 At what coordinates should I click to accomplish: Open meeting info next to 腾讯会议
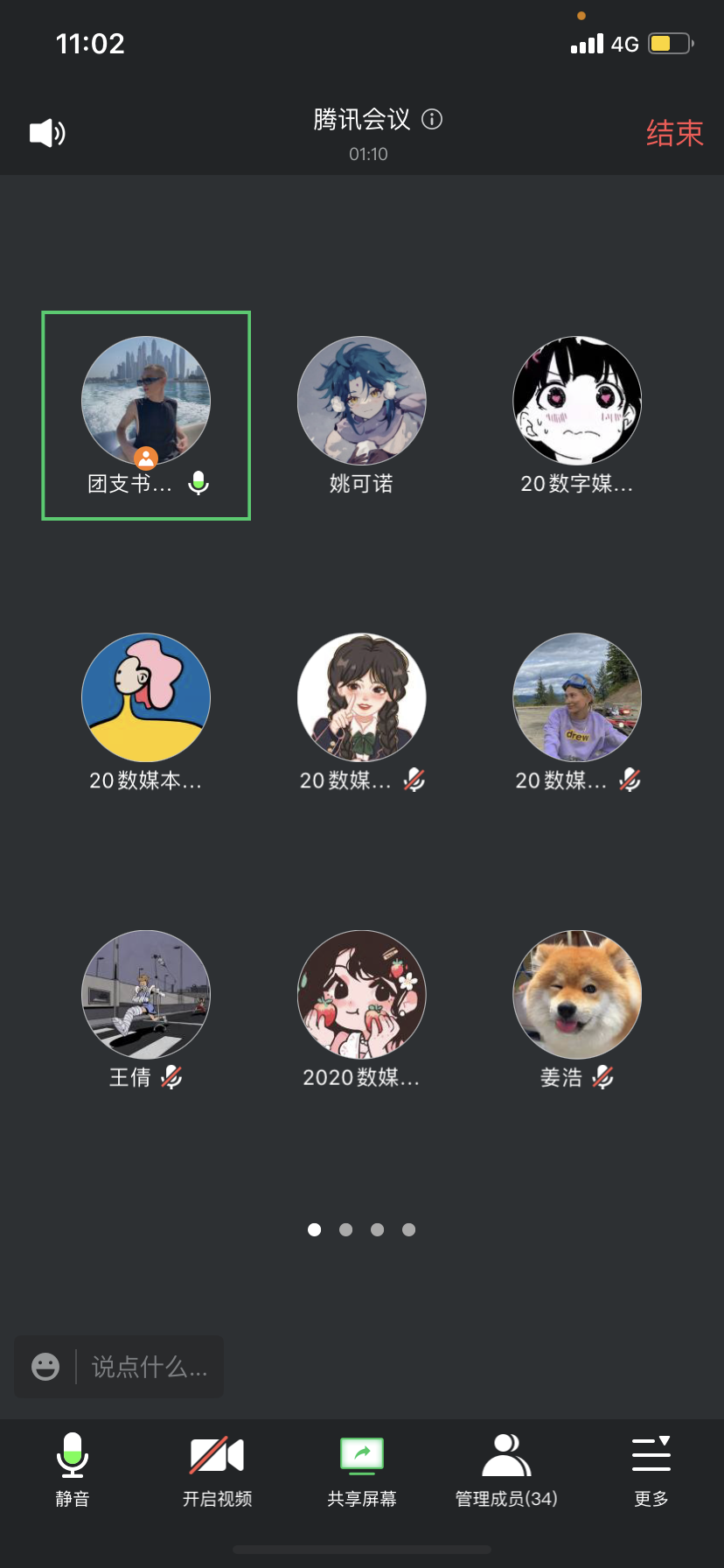432,119
